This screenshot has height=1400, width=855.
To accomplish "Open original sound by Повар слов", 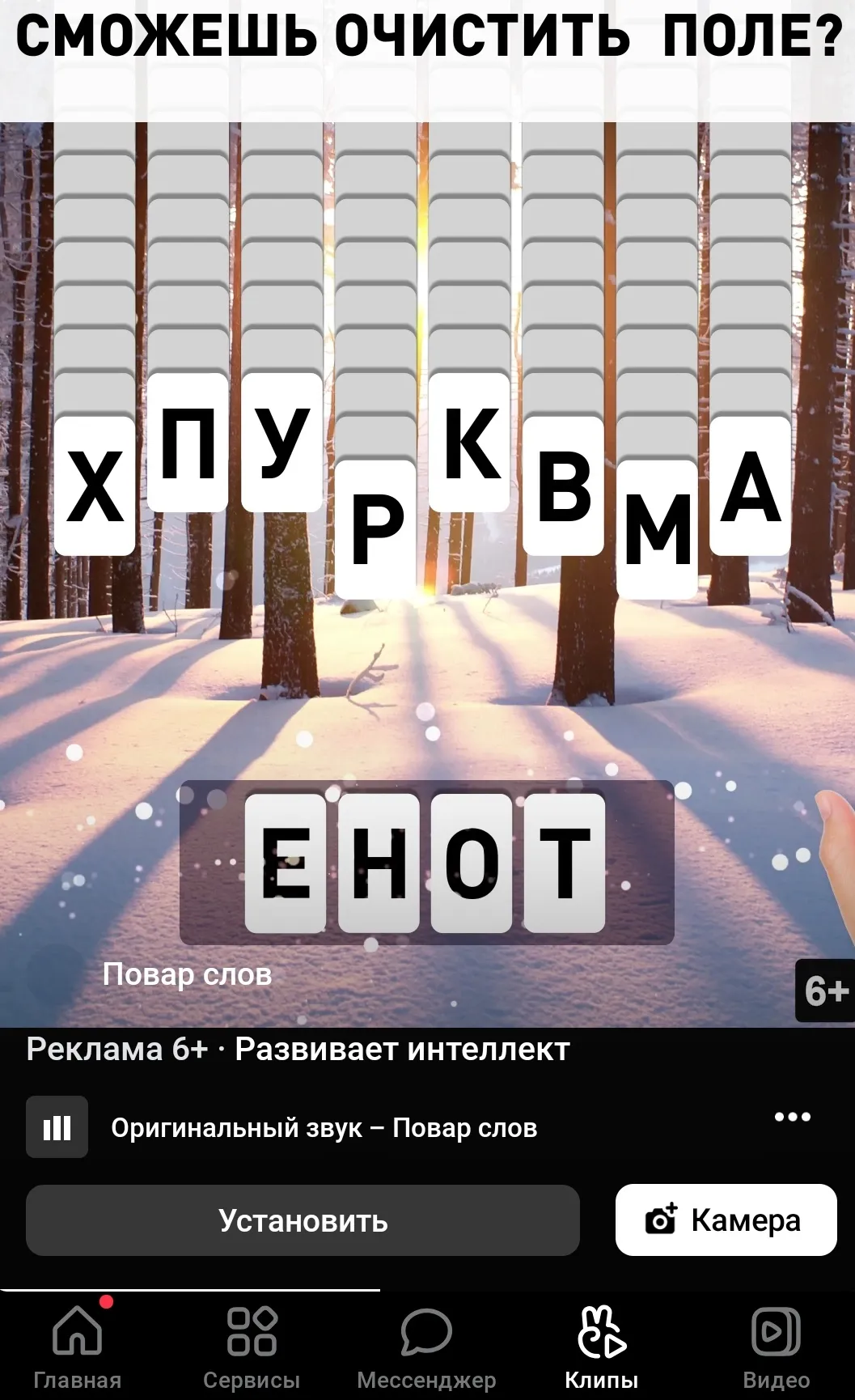I will 324,1127.
